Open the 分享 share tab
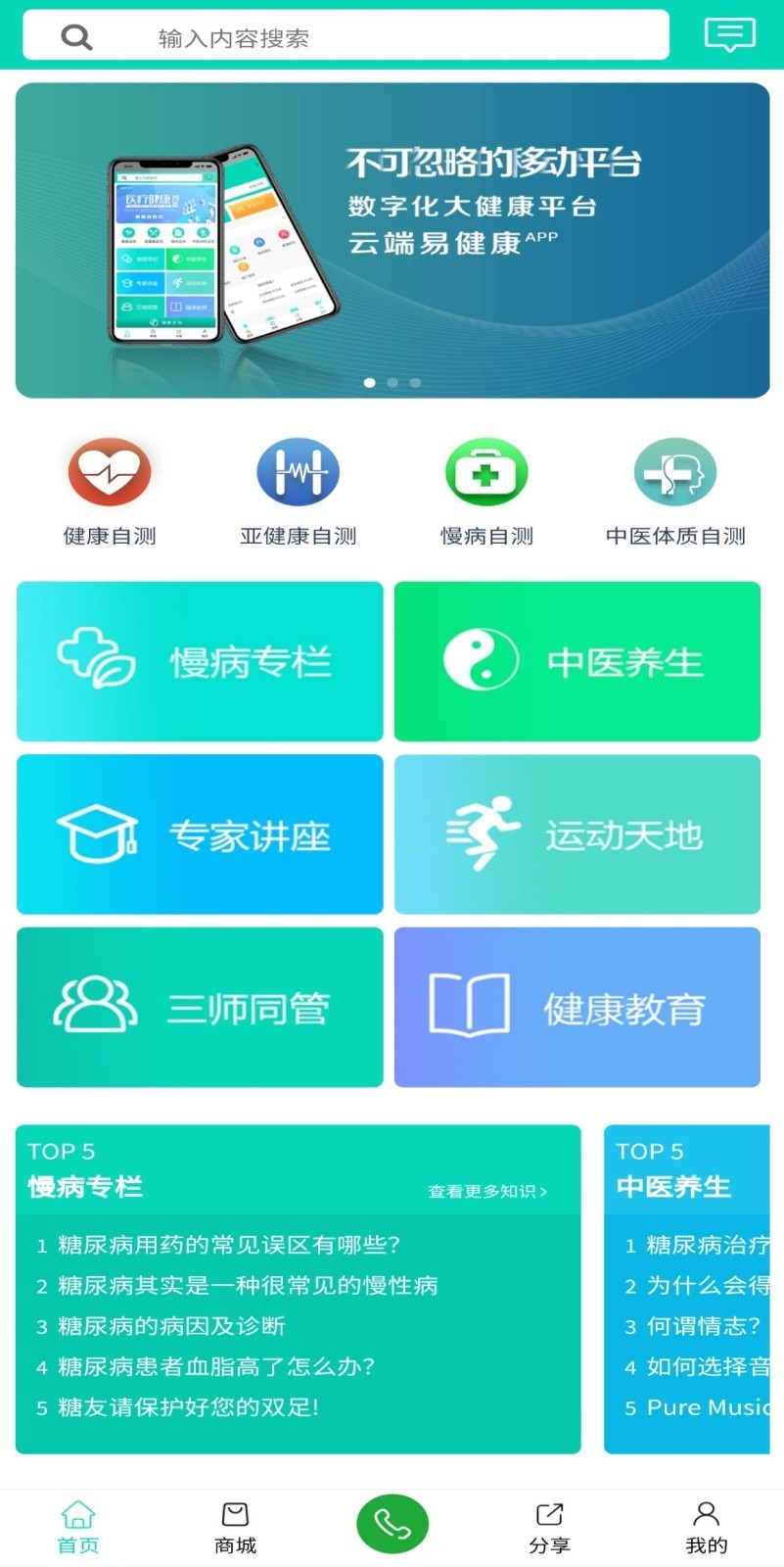 pyautogui.click(x=549, y=1528)
